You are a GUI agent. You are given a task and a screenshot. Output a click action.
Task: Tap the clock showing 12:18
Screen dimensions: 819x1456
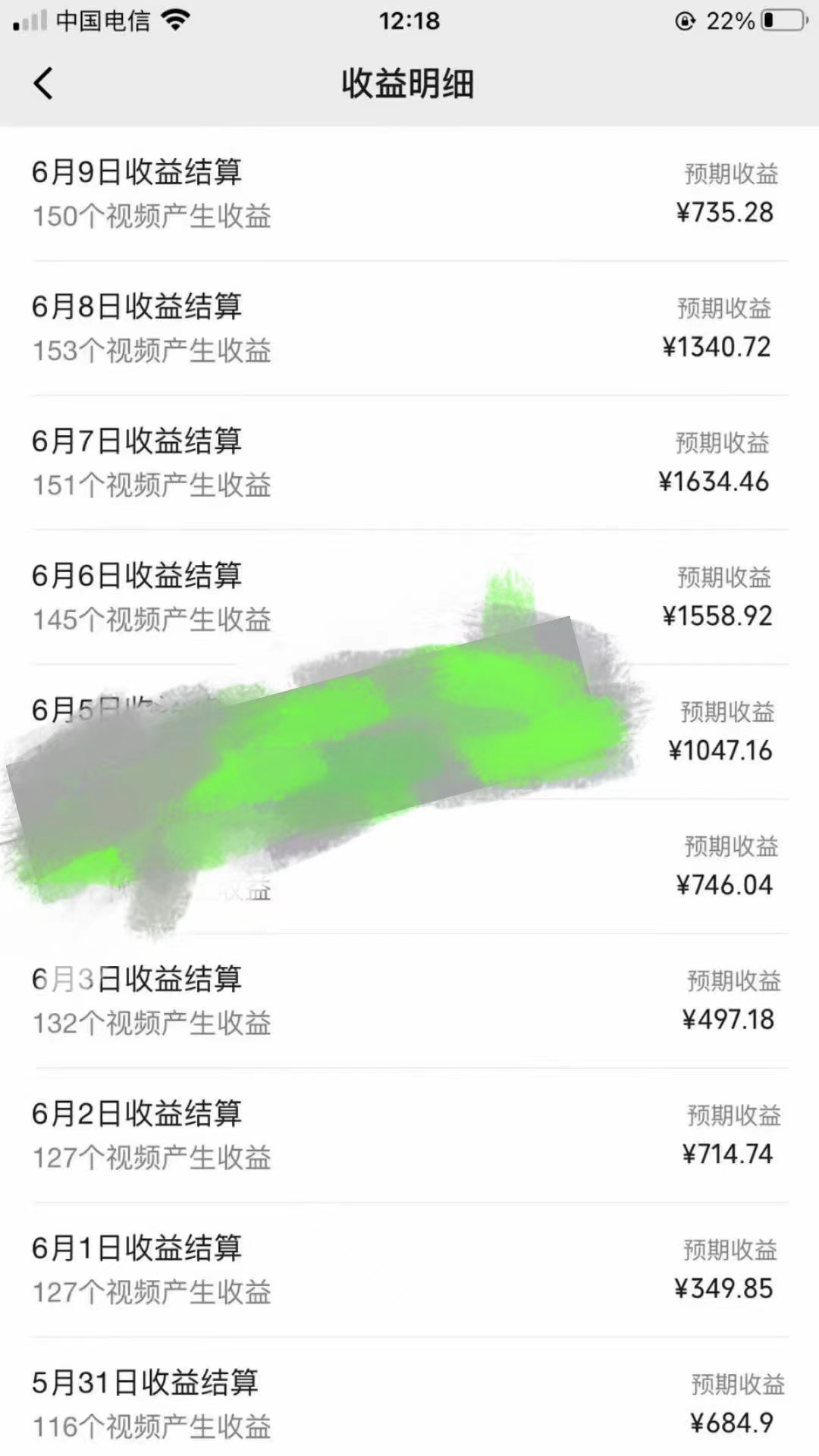[409, 20]
